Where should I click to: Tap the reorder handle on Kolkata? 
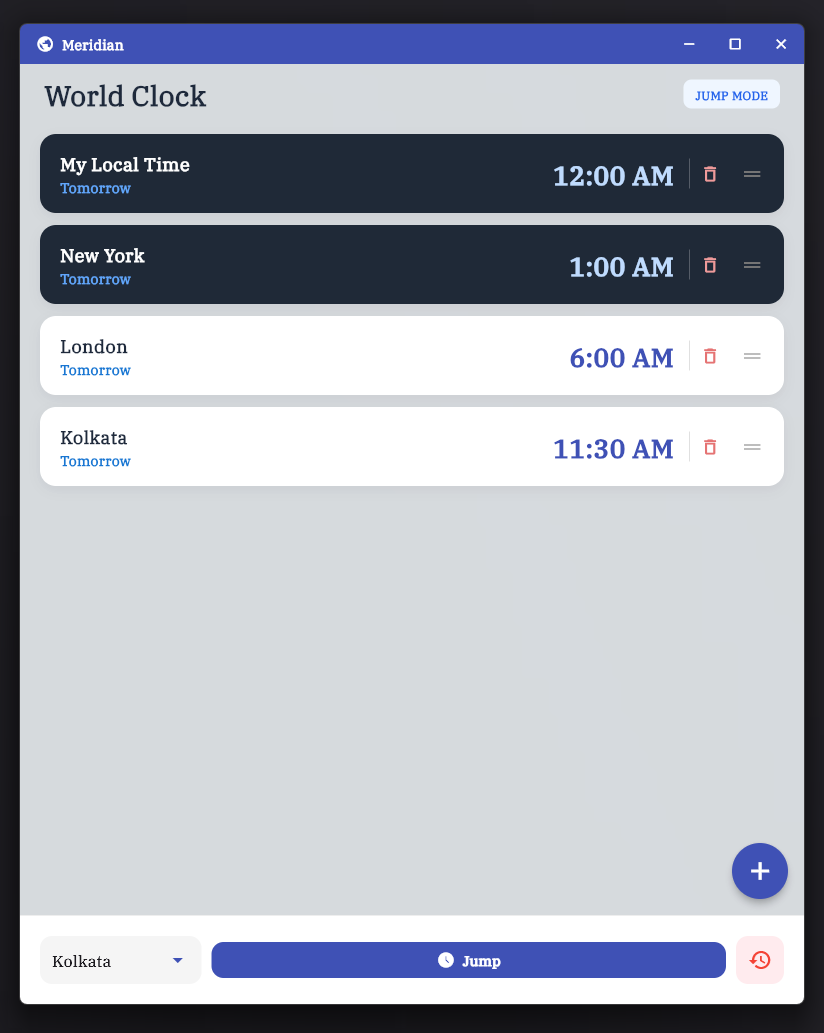[x=752, y=447]
